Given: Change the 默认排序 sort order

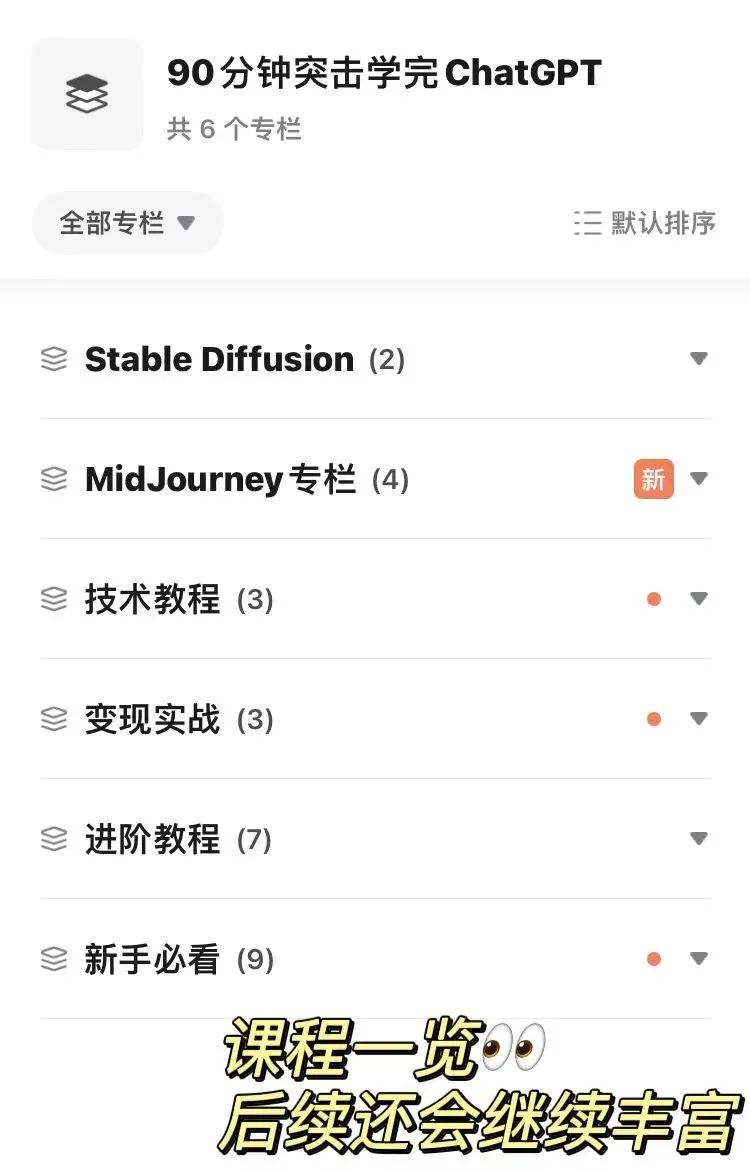Looking at the screenshot, I should 645,222.
